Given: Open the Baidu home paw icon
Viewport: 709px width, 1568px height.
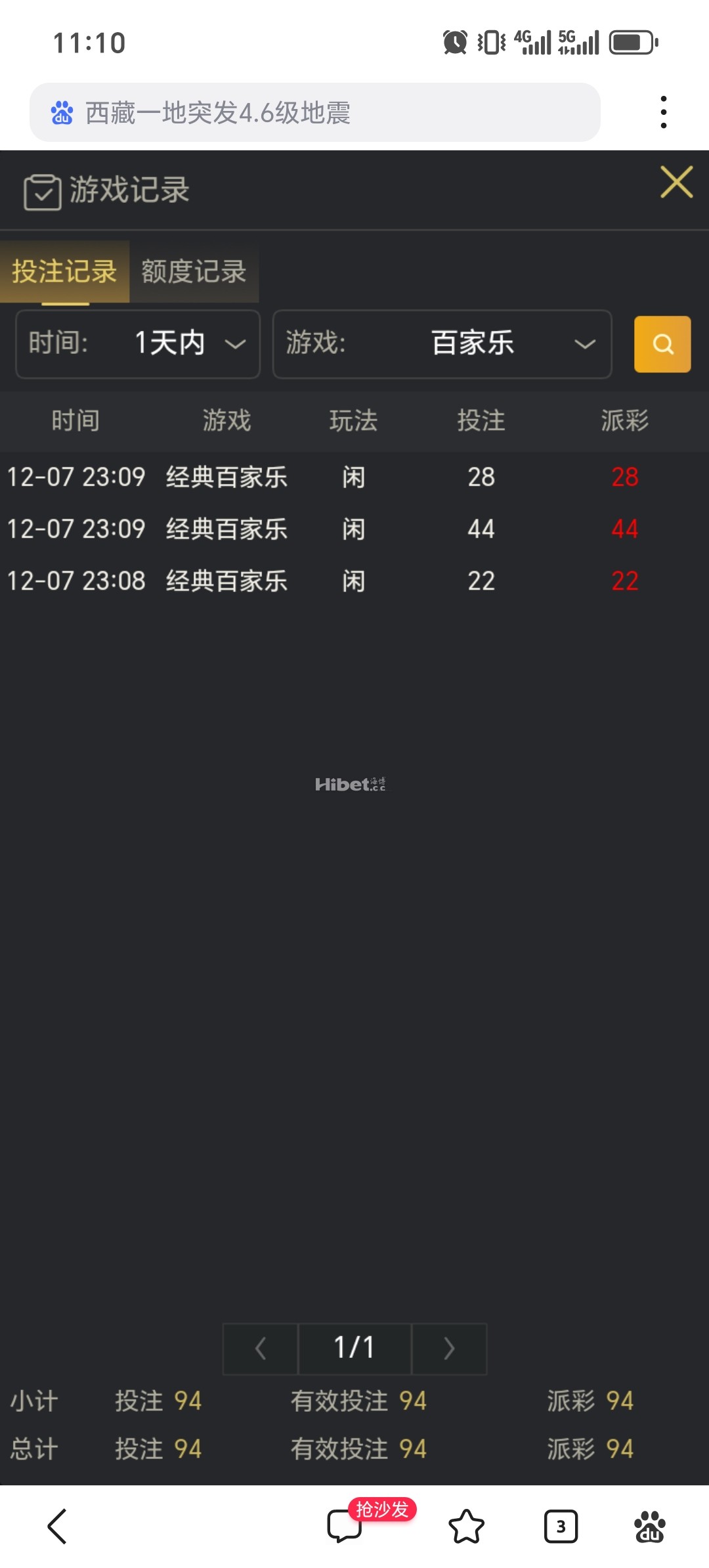Looking at the screenshot, I should [649, 1526].
